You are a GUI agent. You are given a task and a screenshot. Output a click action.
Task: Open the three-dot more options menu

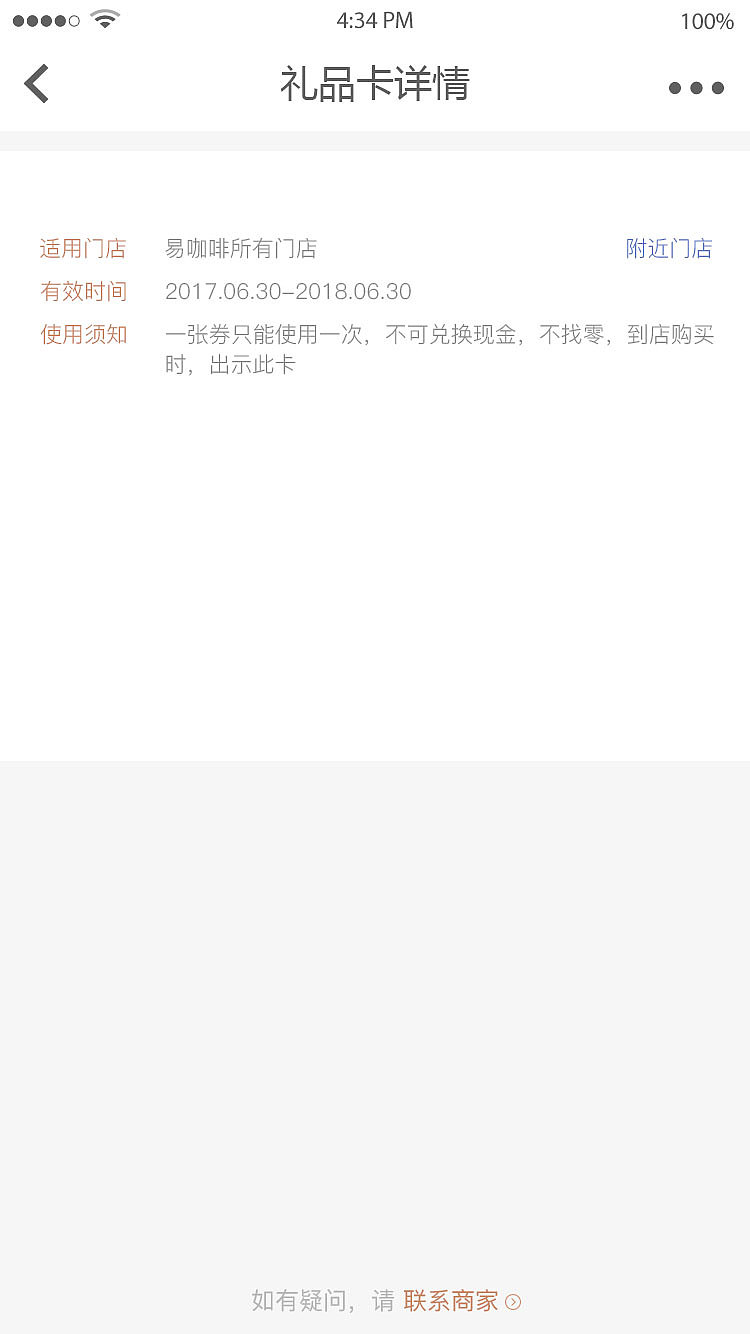pos(696,88)
